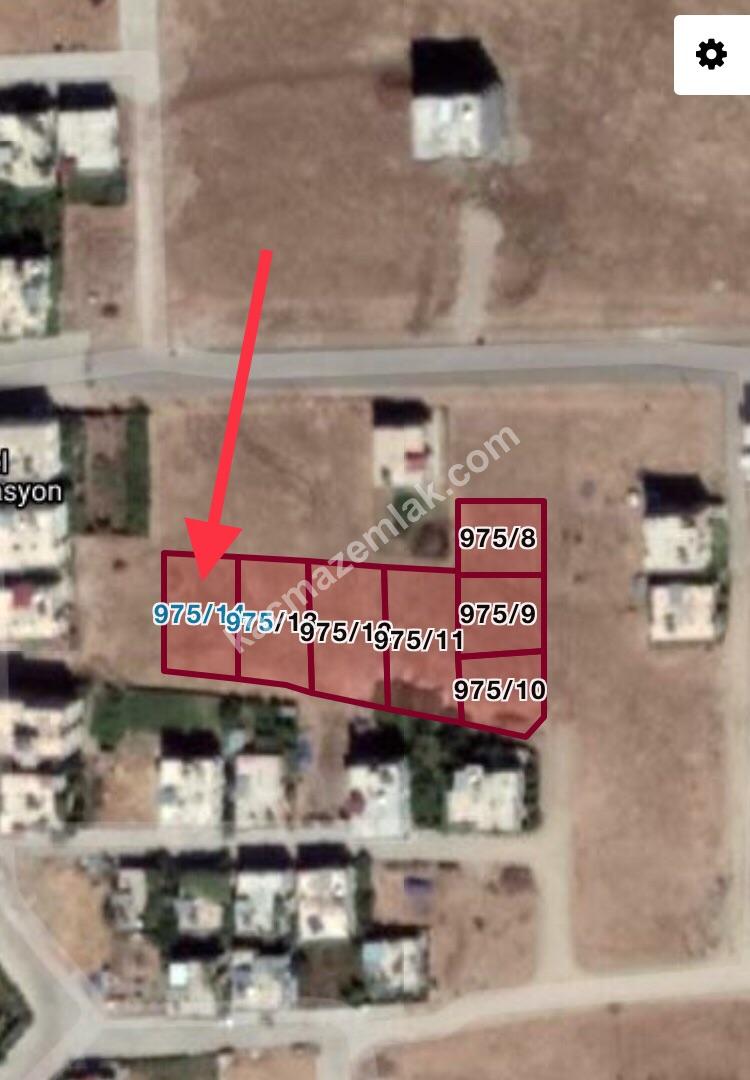The height and width of the screenshot is (1080, 750).
Task: Open the settings gear button
Action: tap(711, 55)
